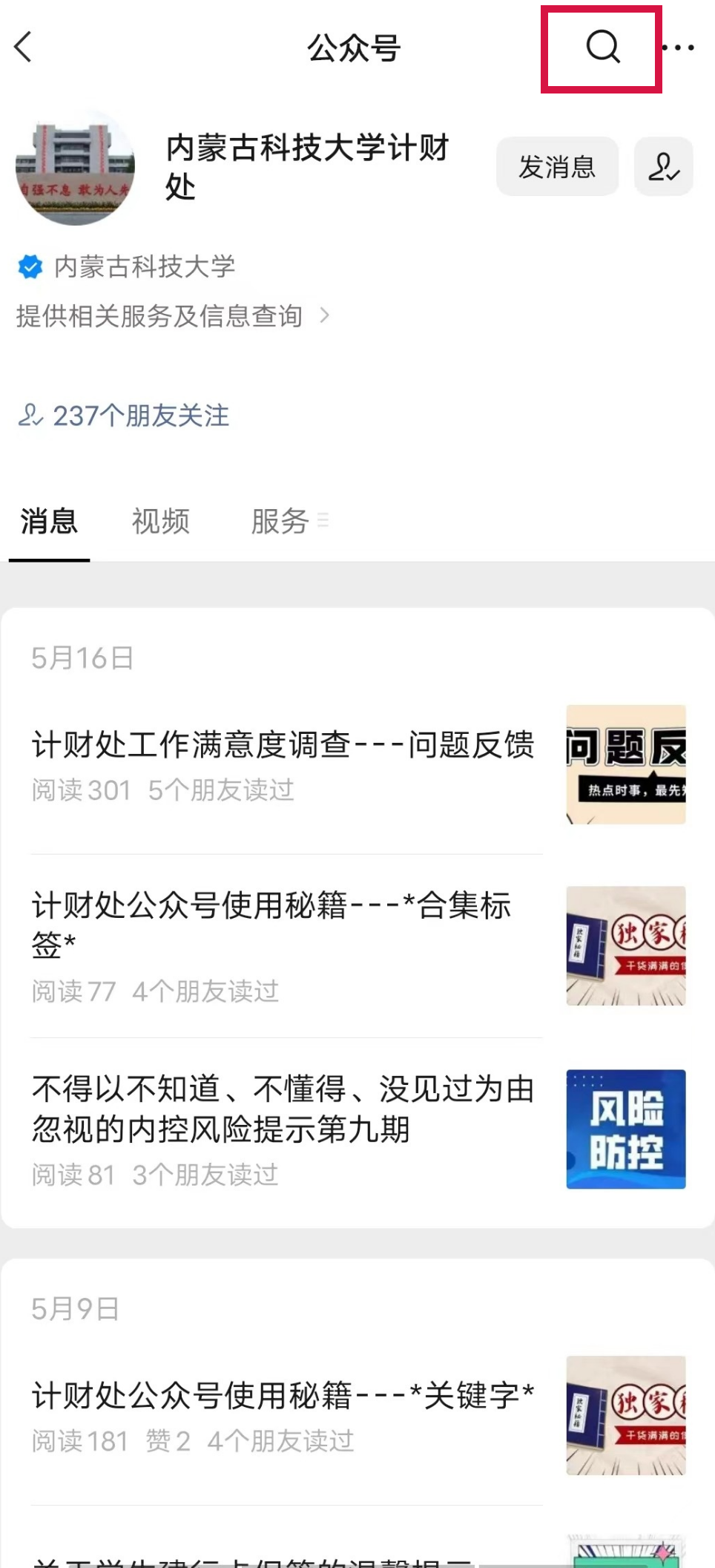
Task: View the 237个朋友关注 list
Action: (125, 416)
